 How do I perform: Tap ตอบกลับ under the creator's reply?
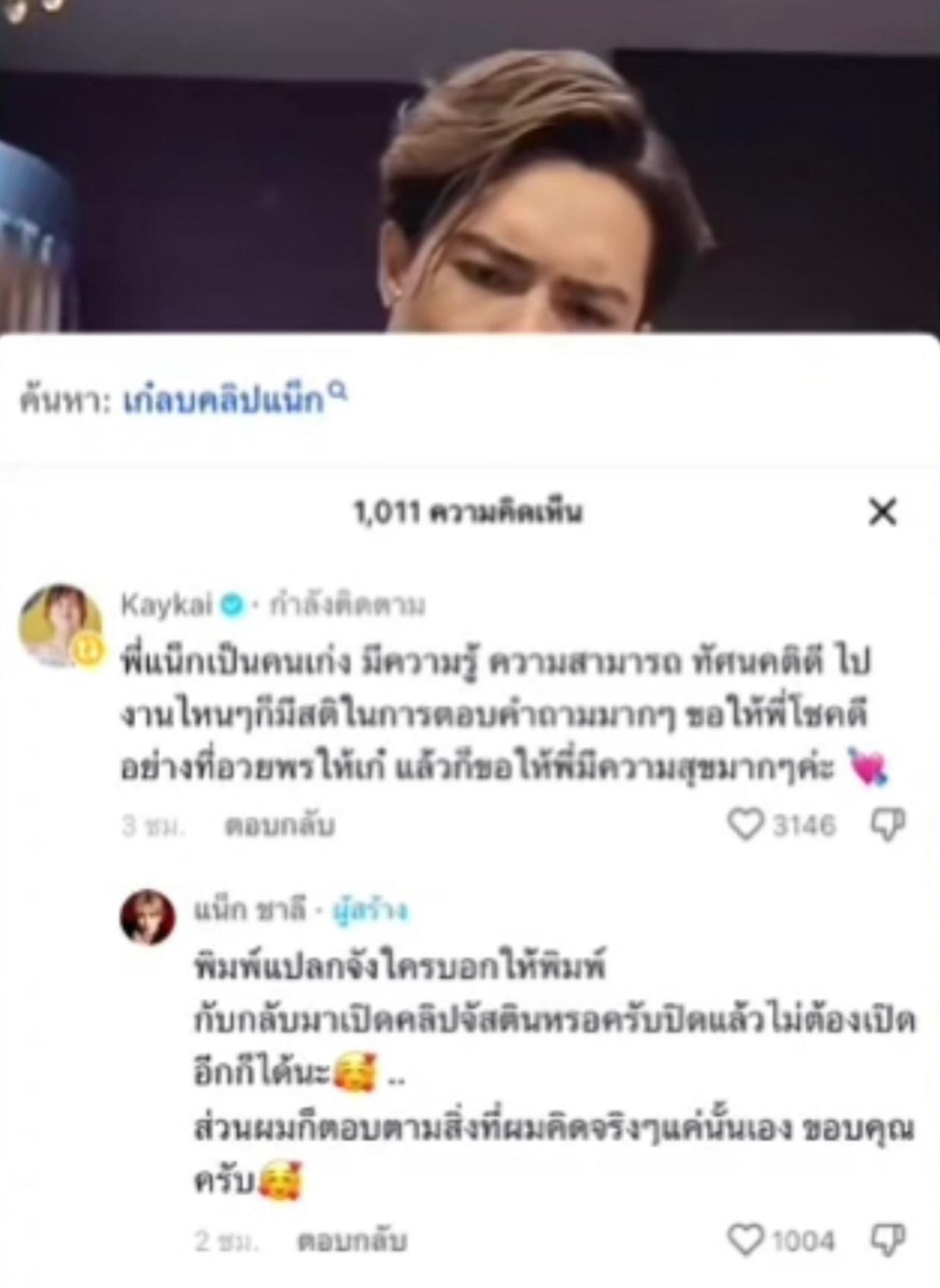pos(352,1241)
